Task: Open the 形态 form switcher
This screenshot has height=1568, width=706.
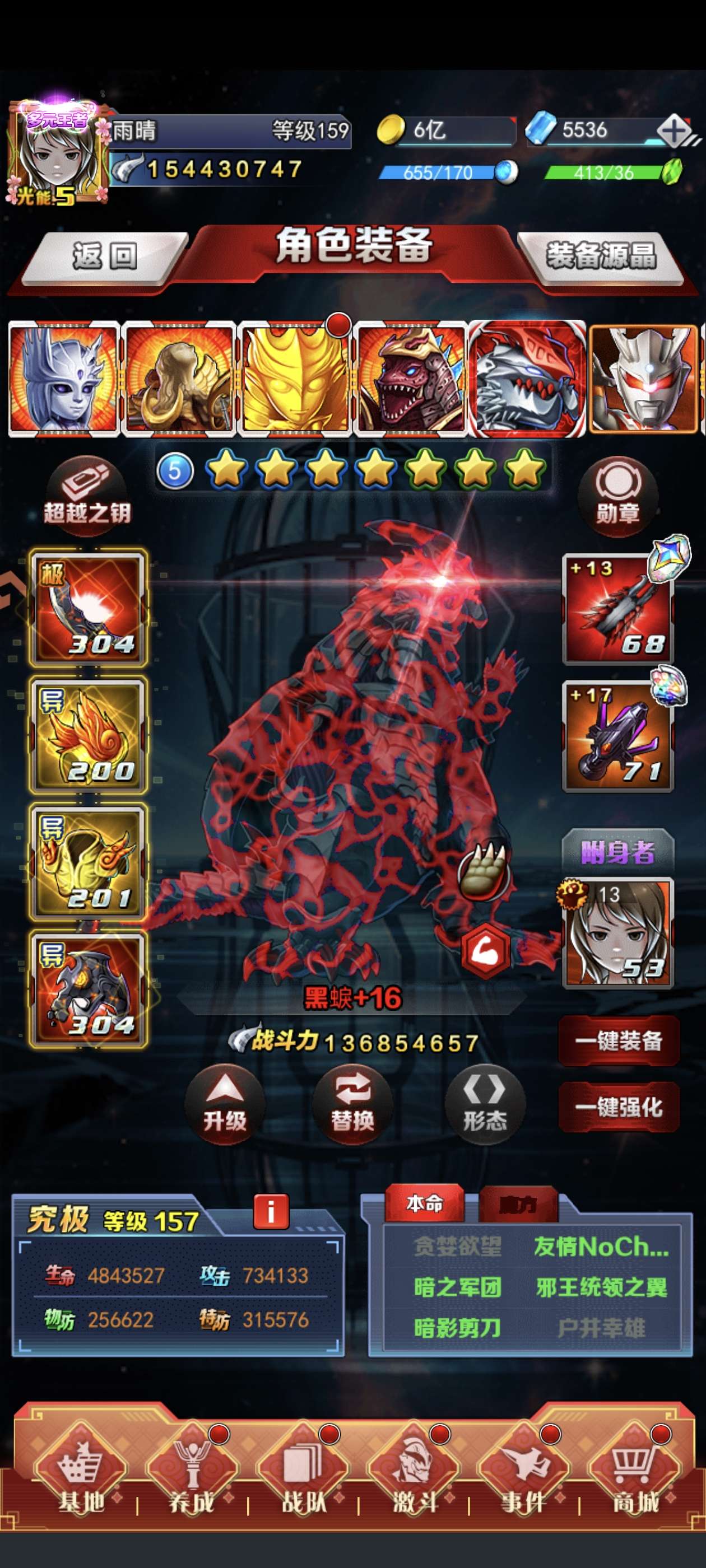Action: (x=484, y=1103)
